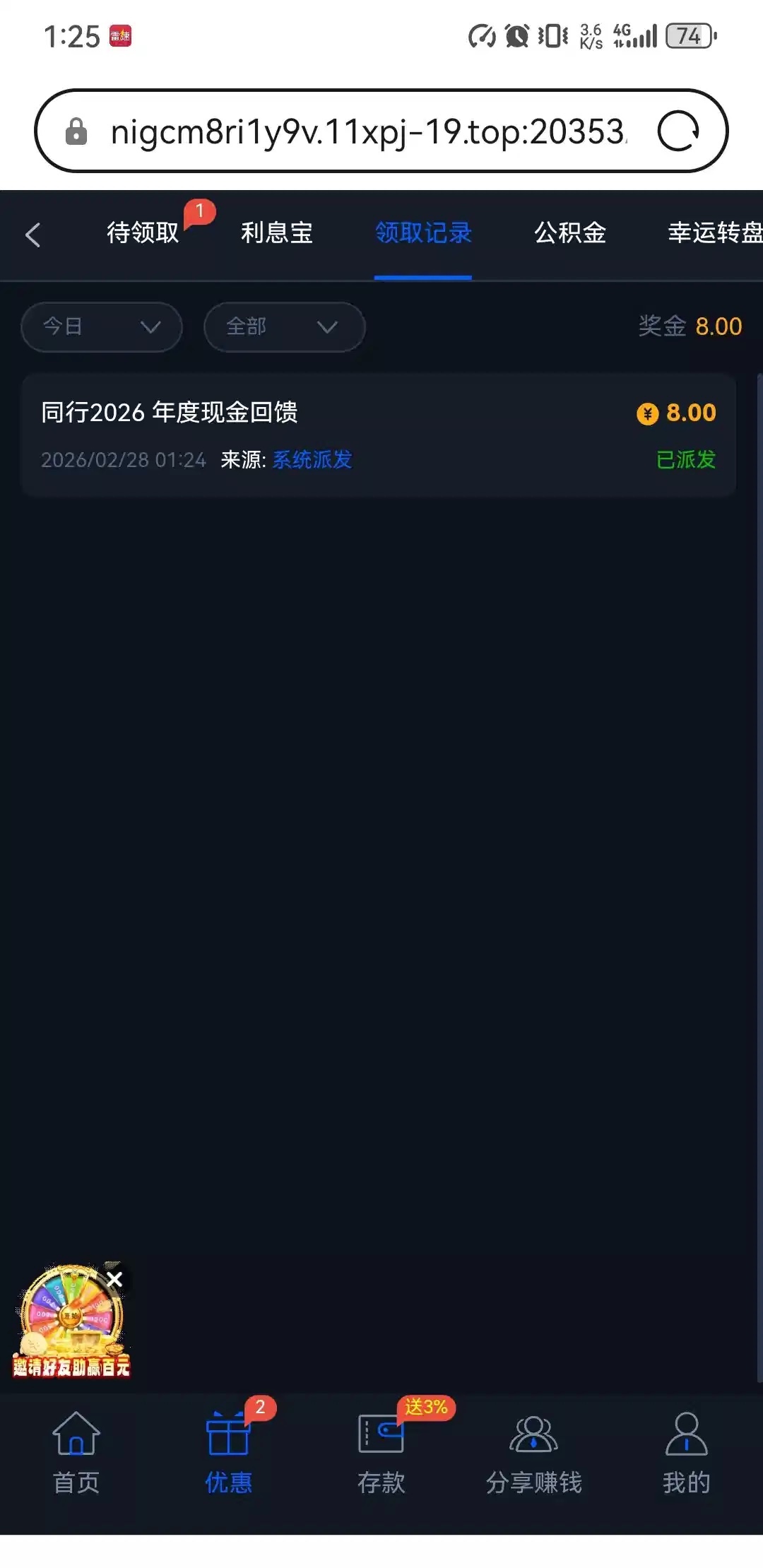This screenshot has width=763, height=1568.
Task: Tap the browser URL address field
Action: [367, 131]
